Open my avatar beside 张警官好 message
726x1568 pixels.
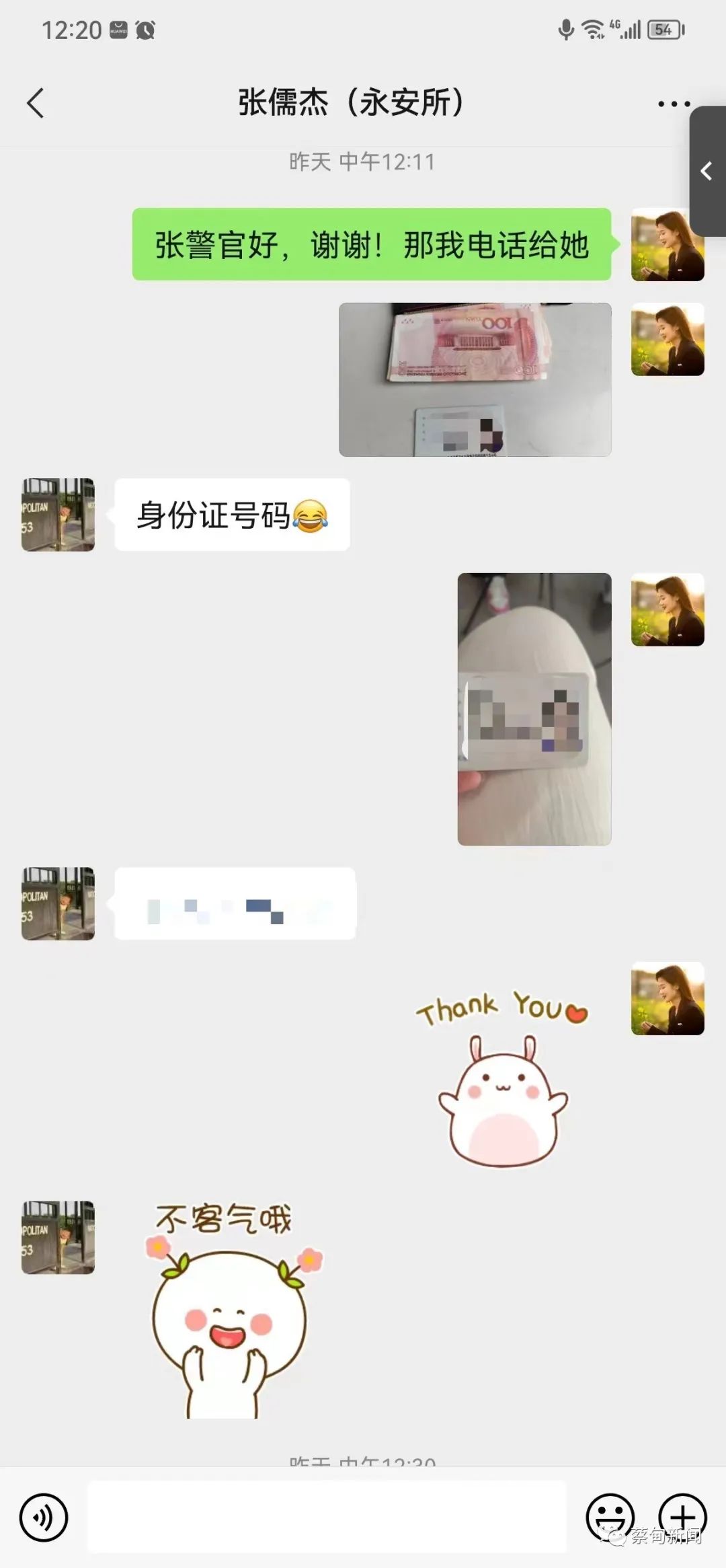pos(667,245)
